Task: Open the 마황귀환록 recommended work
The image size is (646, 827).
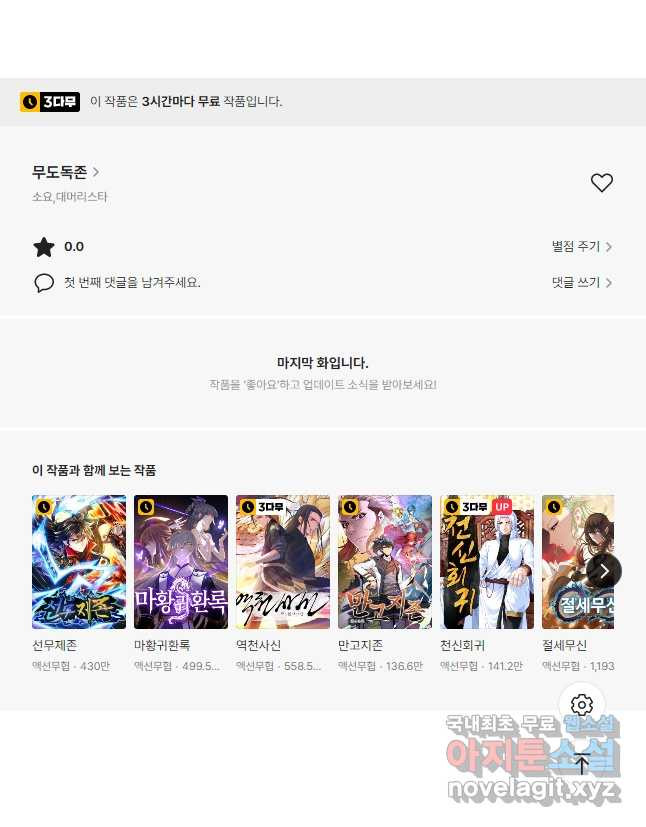Action: coord(181,562)
